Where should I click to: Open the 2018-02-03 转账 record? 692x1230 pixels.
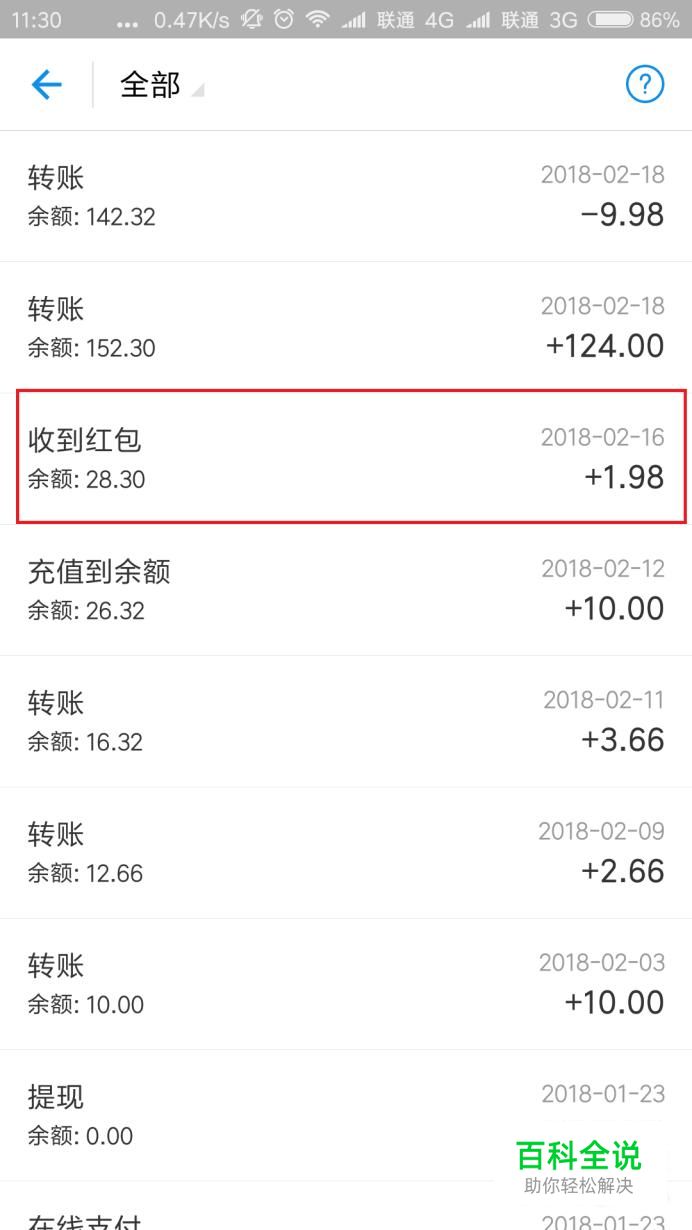(346, 984)
